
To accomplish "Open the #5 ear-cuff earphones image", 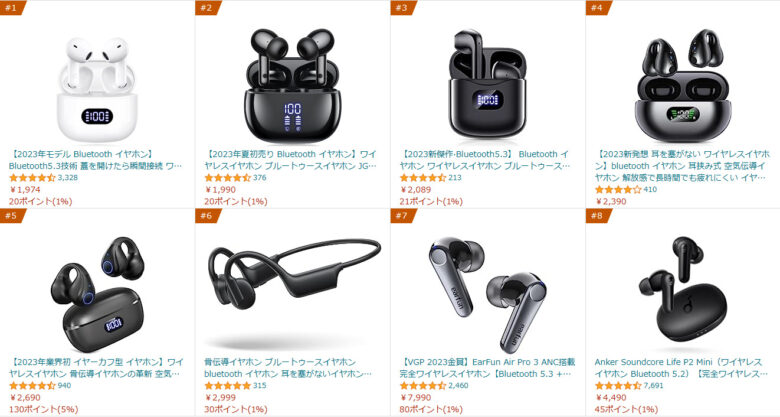I will tap(95, 290).
